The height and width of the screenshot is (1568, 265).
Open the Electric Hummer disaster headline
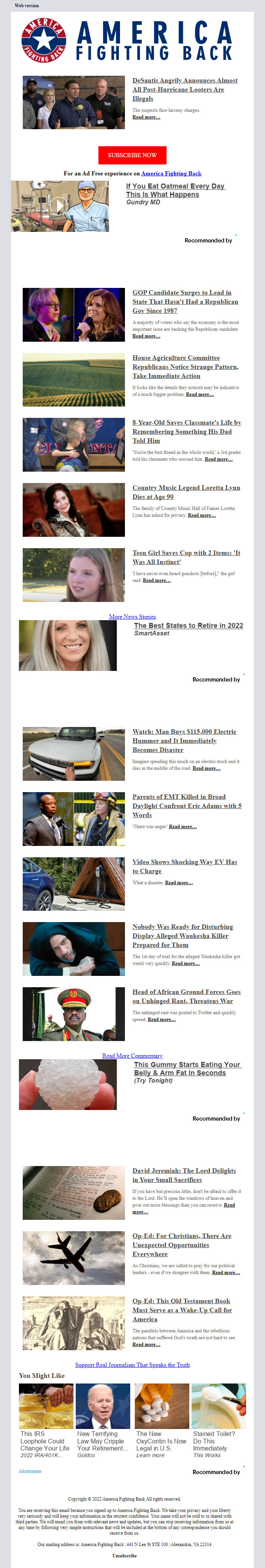point(184,740)
